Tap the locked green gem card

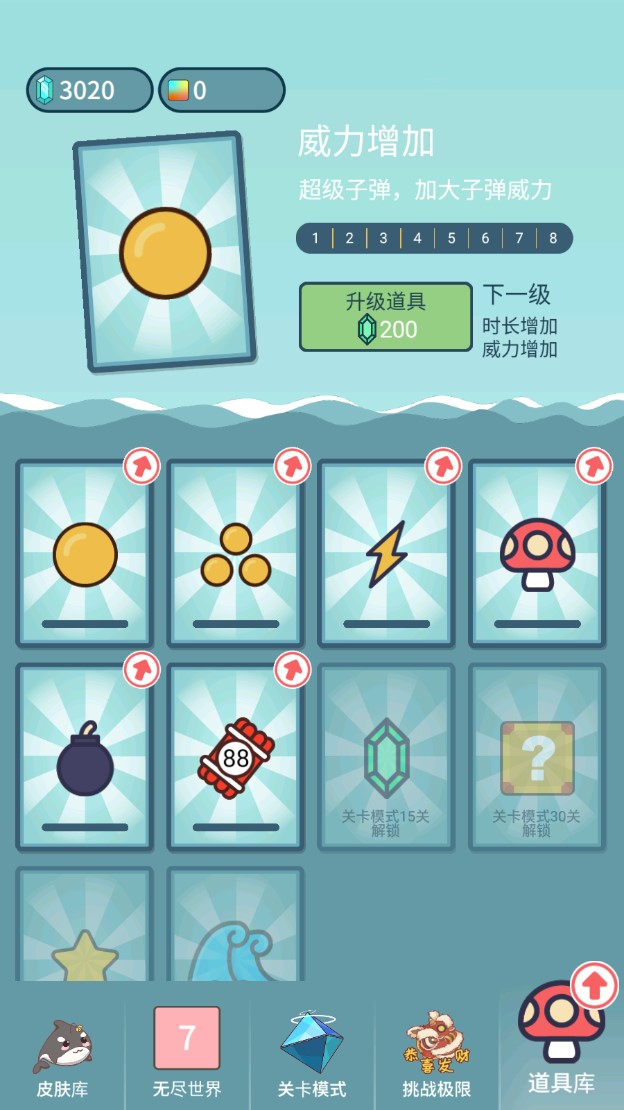(x=386, y=757)
